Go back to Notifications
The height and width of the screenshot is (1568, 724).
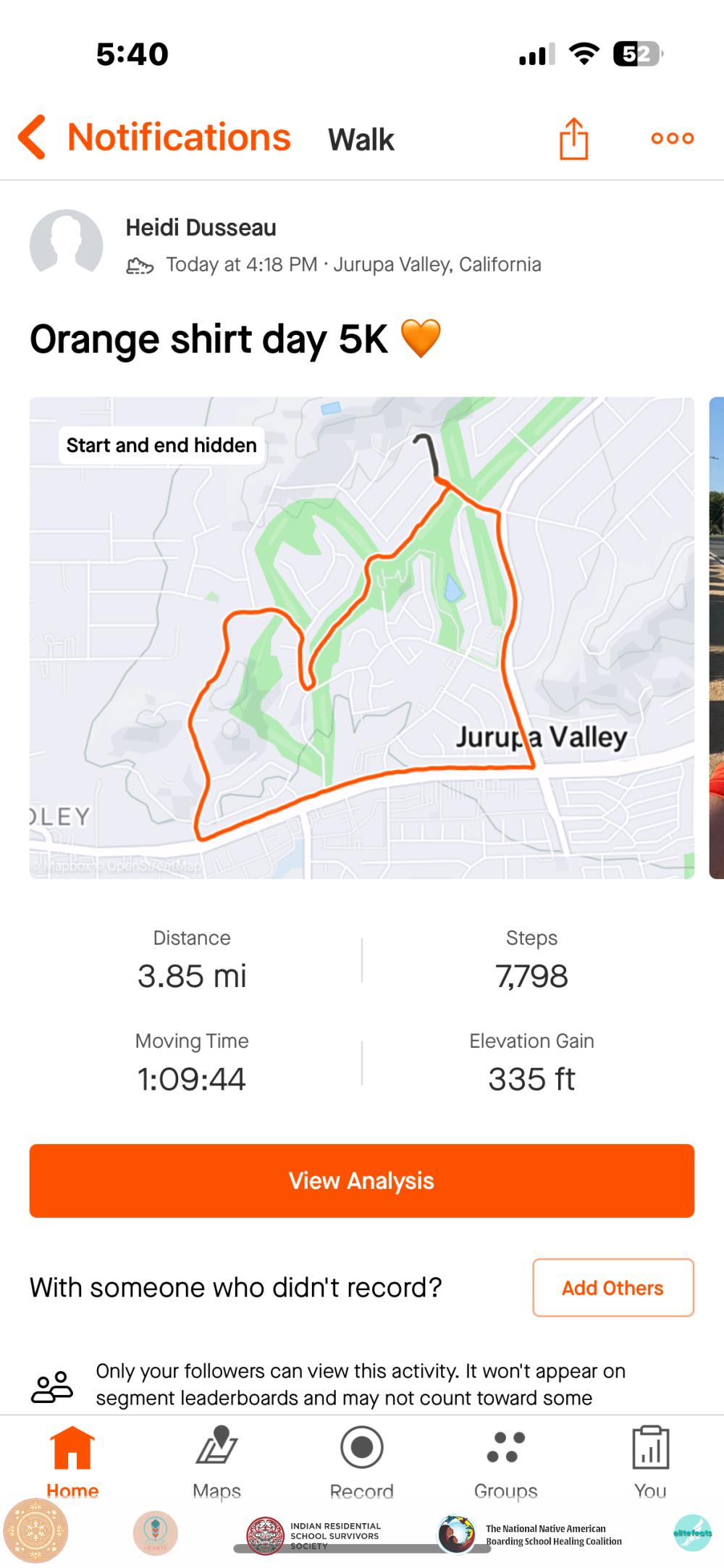point(156,137)
